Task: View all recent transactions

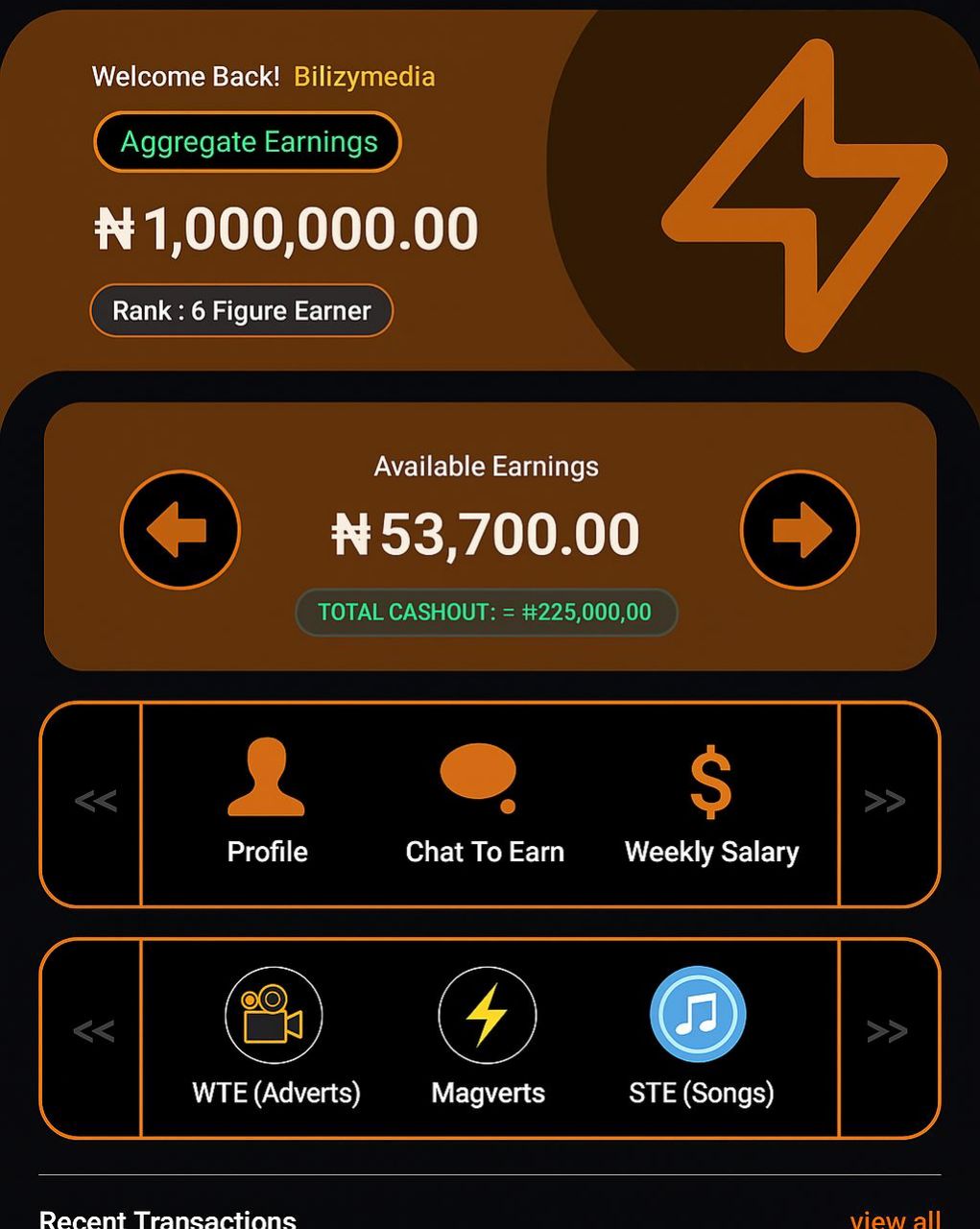Action: (x=894, y=1217)
